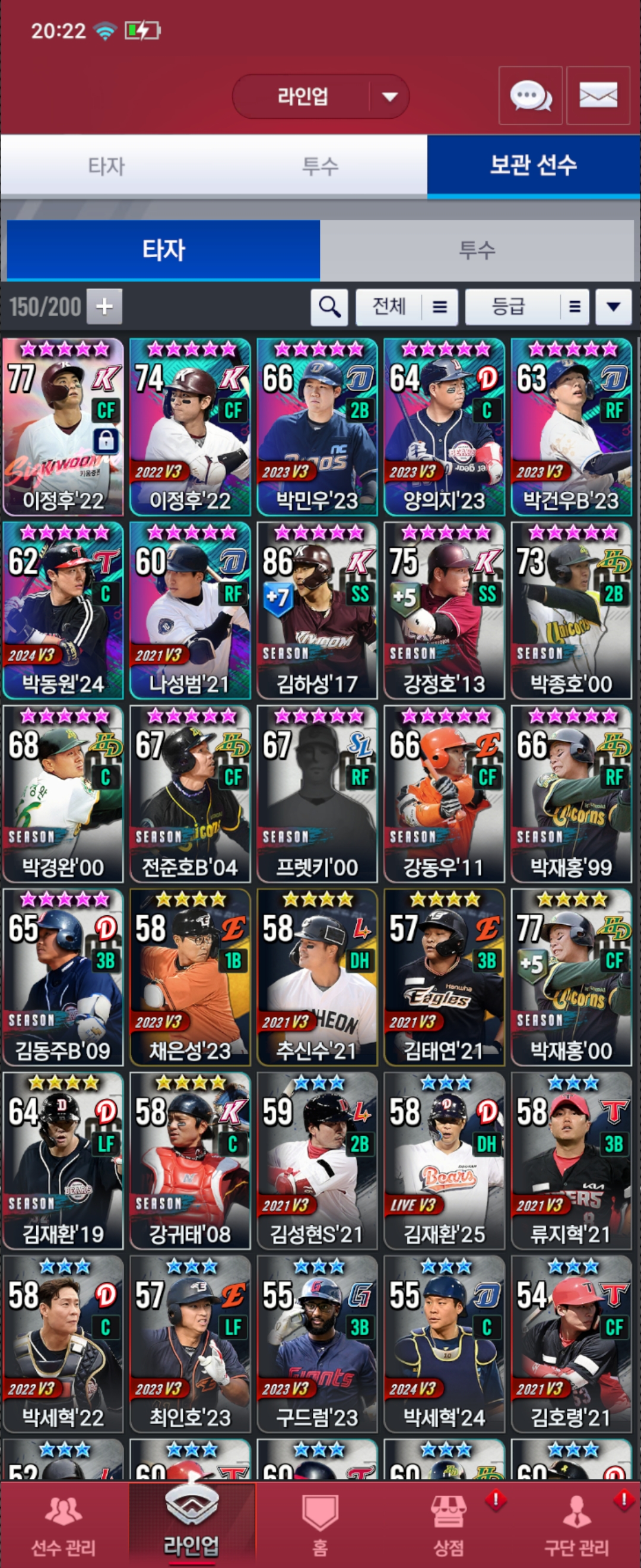Toggle sort order with the down arrow

[613, 307]
